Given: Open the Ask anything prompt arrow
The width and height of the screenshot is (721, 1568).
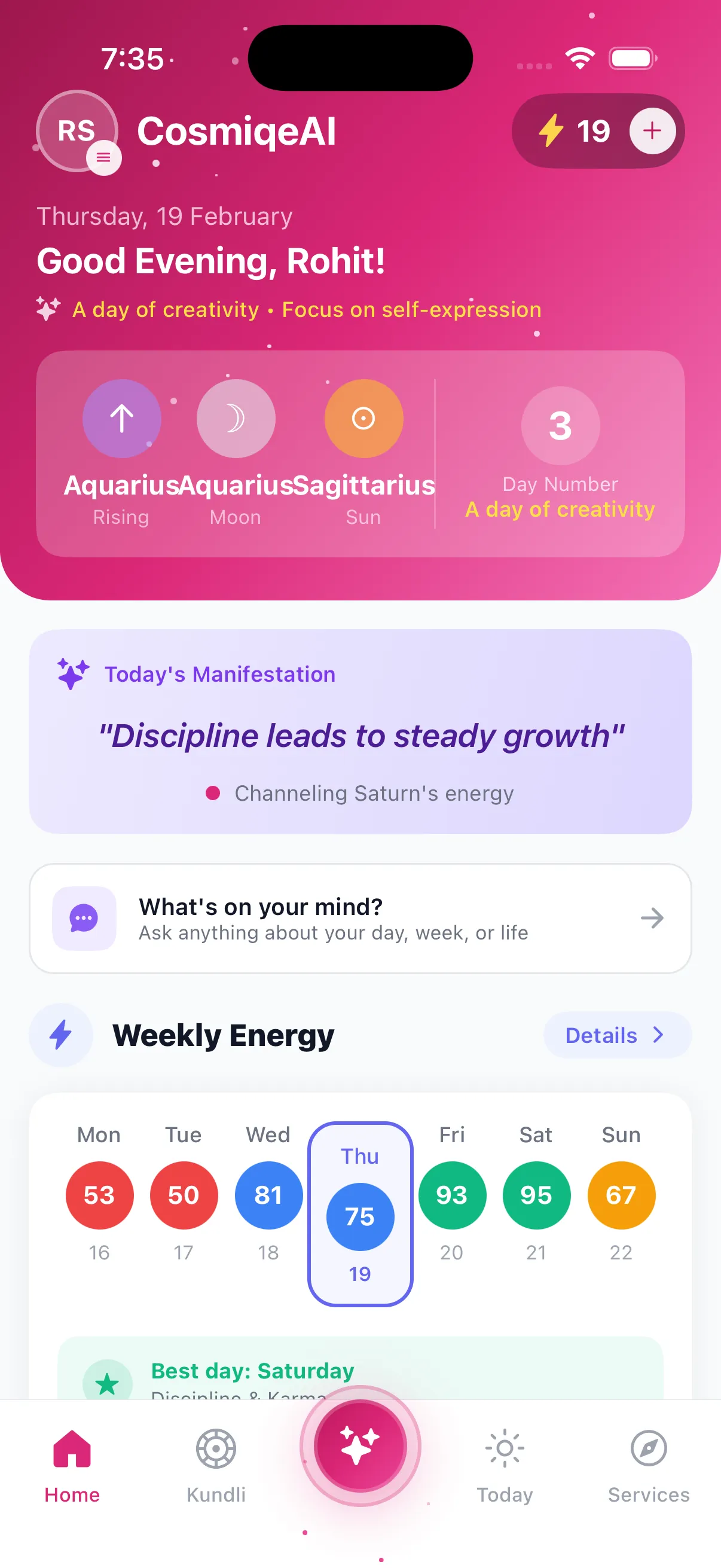Looking at the screenshot, I should pyautogui.click(x=652, y=918).
